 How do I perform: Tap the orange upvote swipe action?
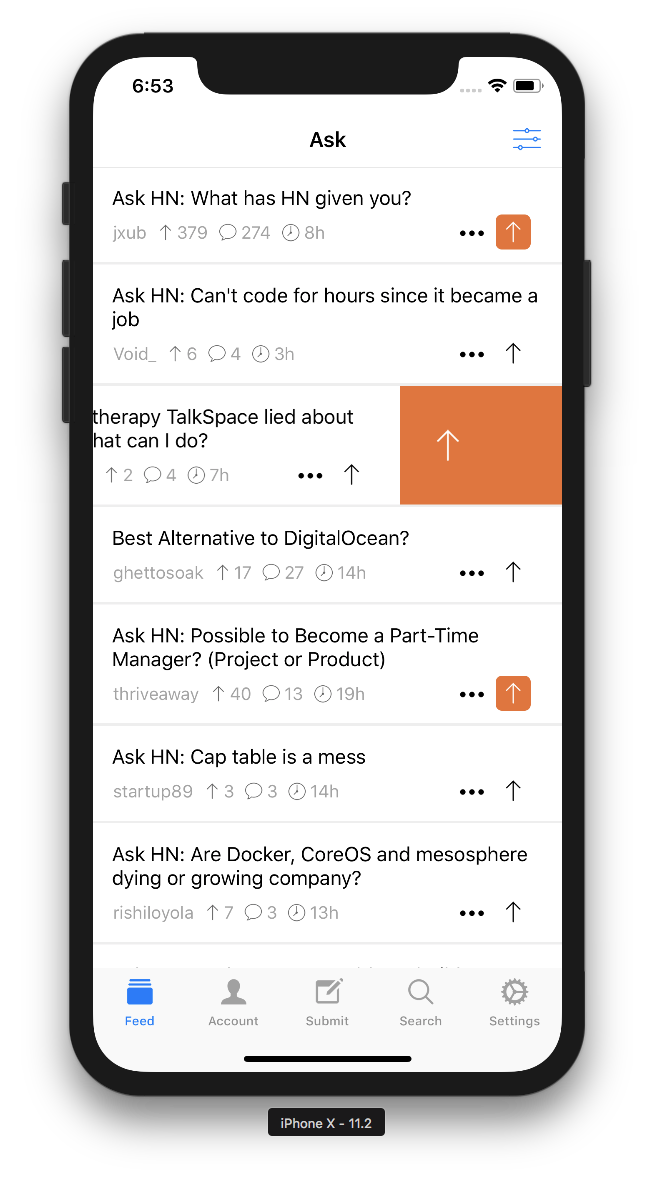click(448, 446)
